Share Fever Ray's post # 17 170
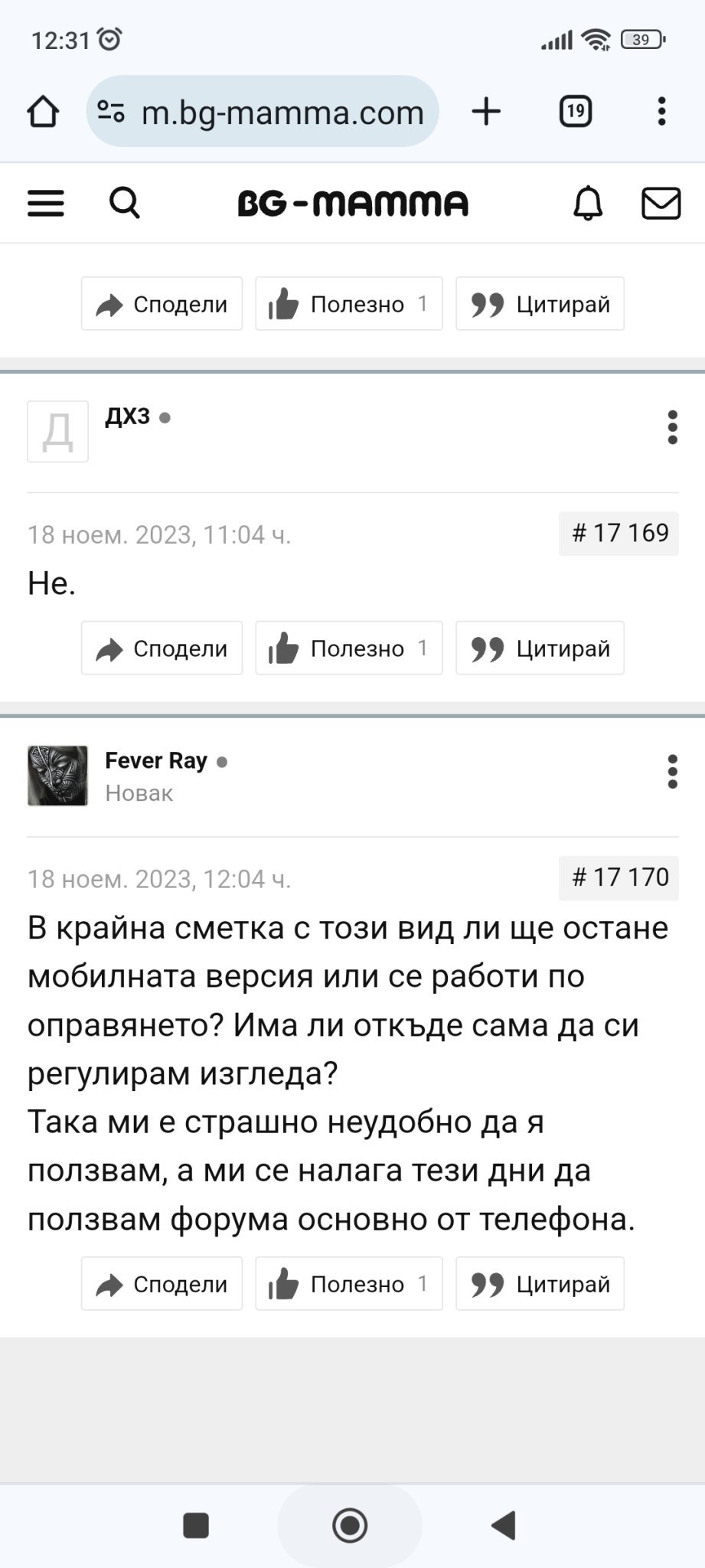The width and height of the screenshot is (705, 1568). [162, 1283]
